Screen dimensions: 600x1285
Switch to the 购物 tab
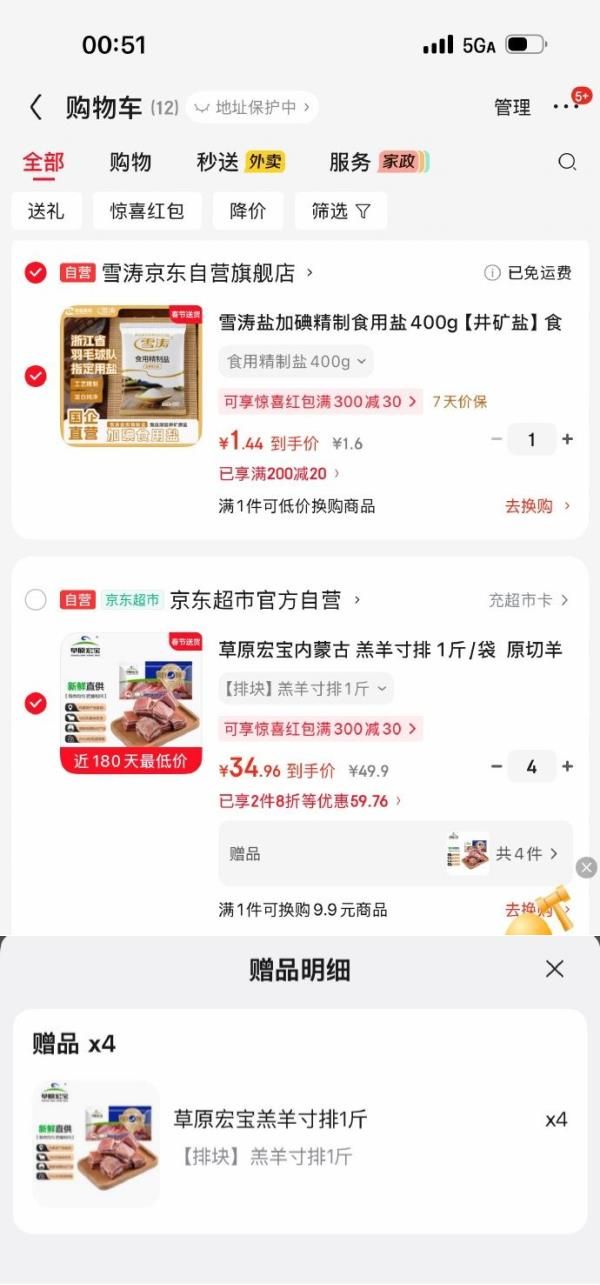[130, 162]
